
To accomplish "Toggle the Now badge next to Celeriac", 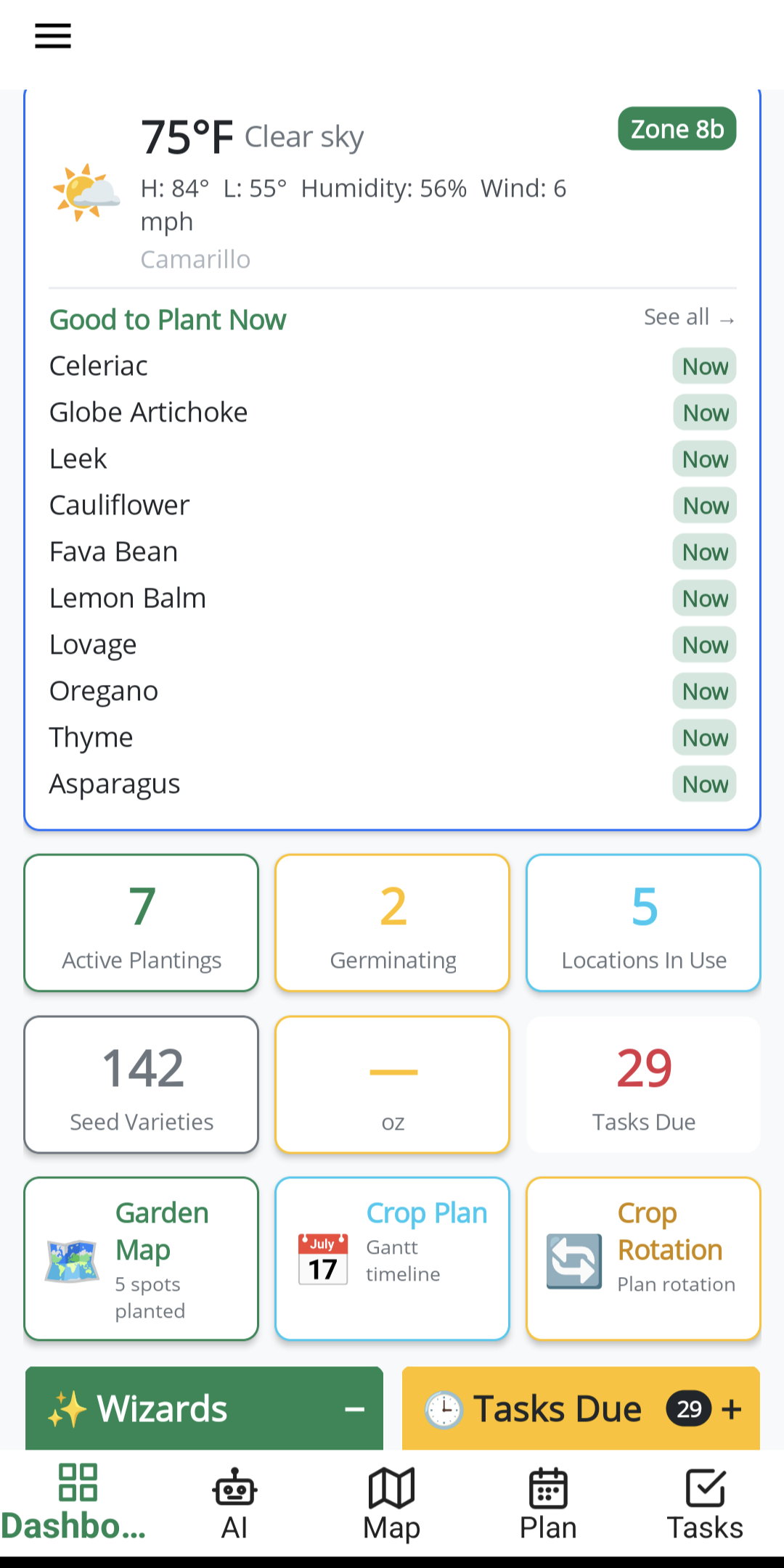I will (703, 366).
